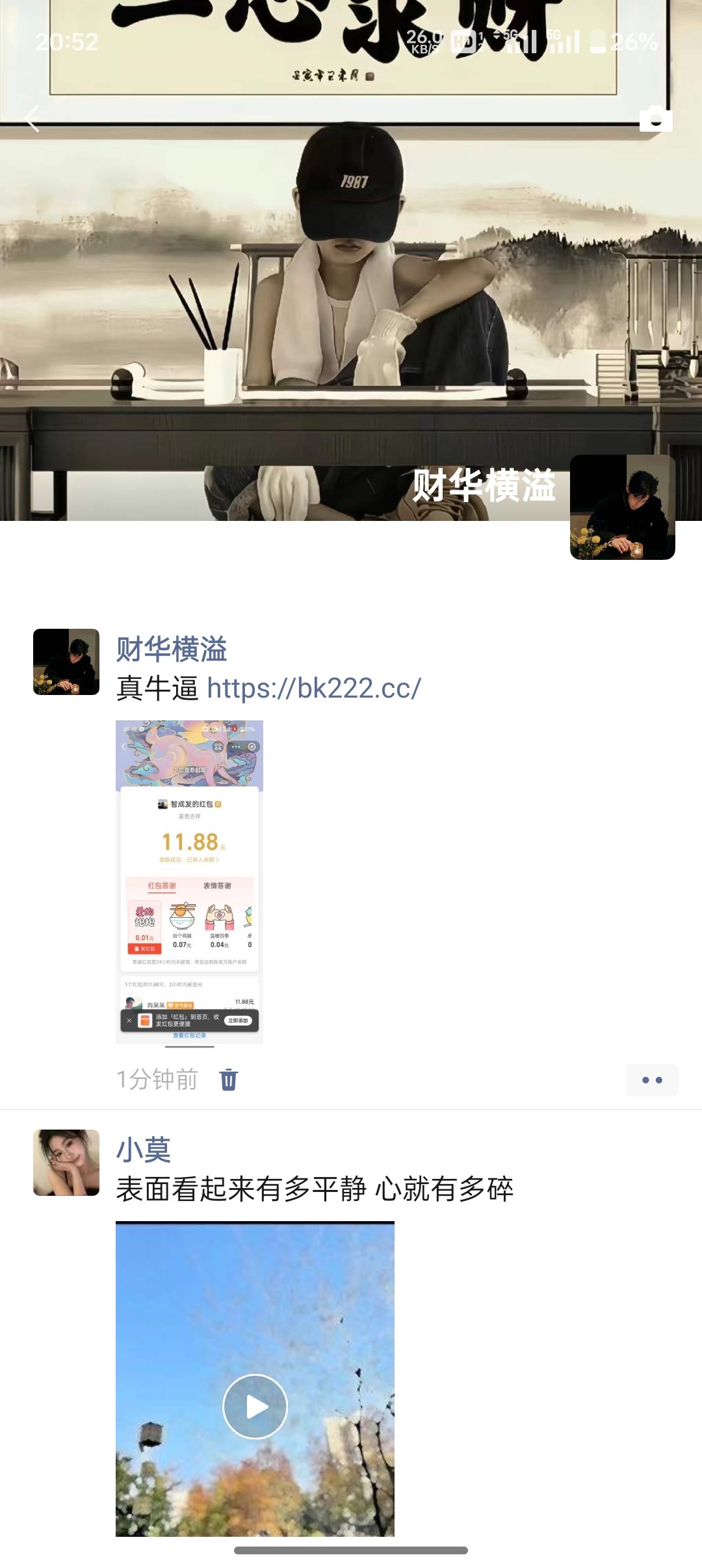Open the https://bk222.cc/ link
This screenshot has height=1568, width=702.
coord(314,688)
